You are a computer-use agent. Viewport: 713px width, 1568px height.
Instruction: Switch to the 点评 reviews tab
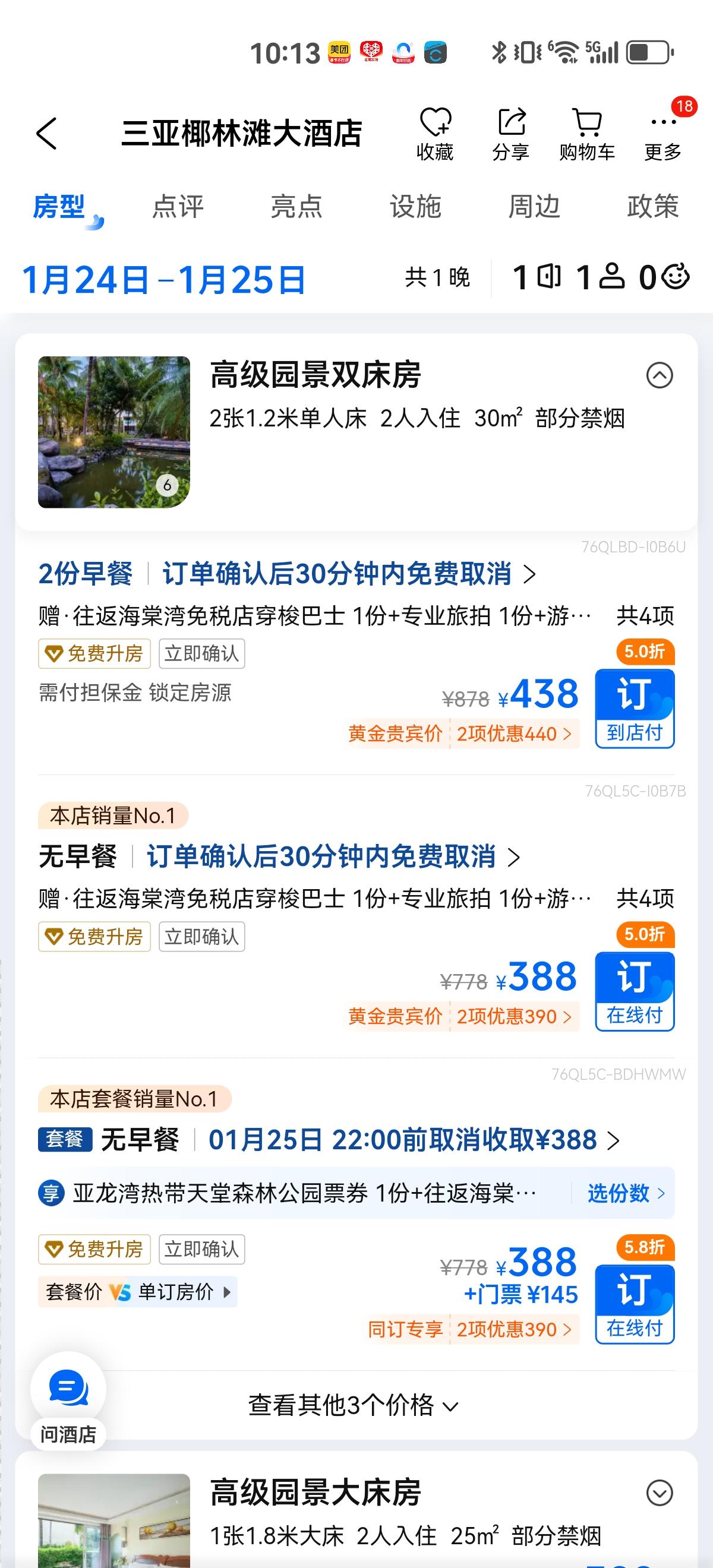(178, 206)
